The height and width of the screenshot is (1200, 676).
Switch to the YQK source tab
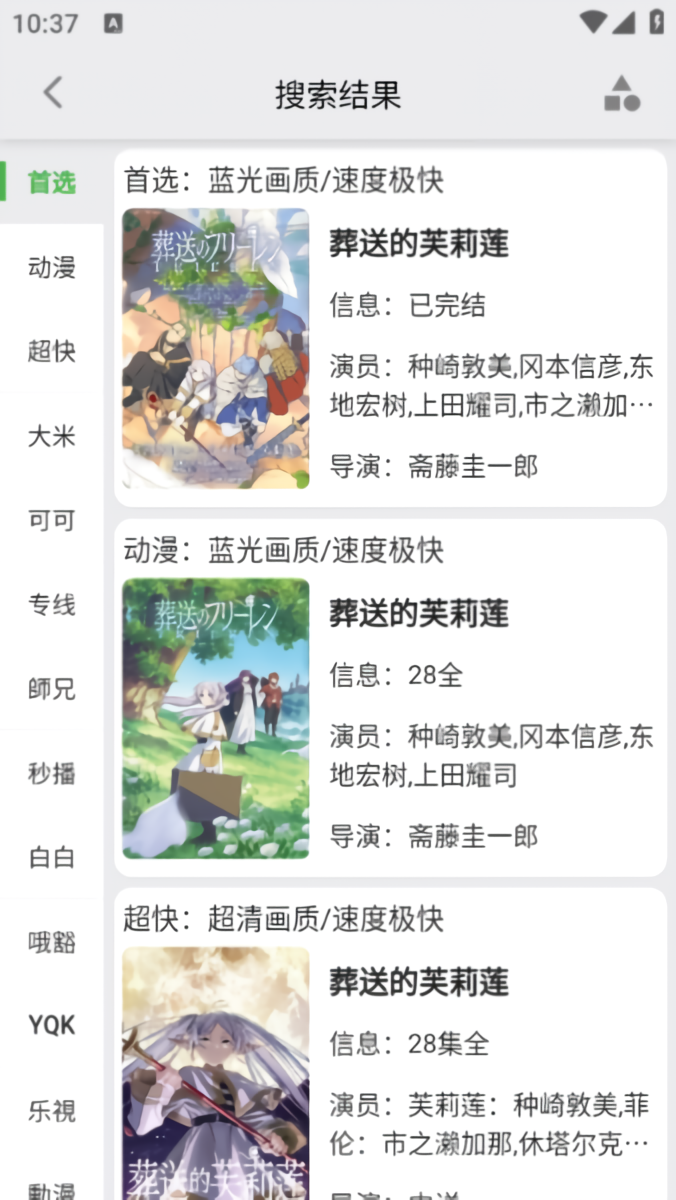(52, 1025)
